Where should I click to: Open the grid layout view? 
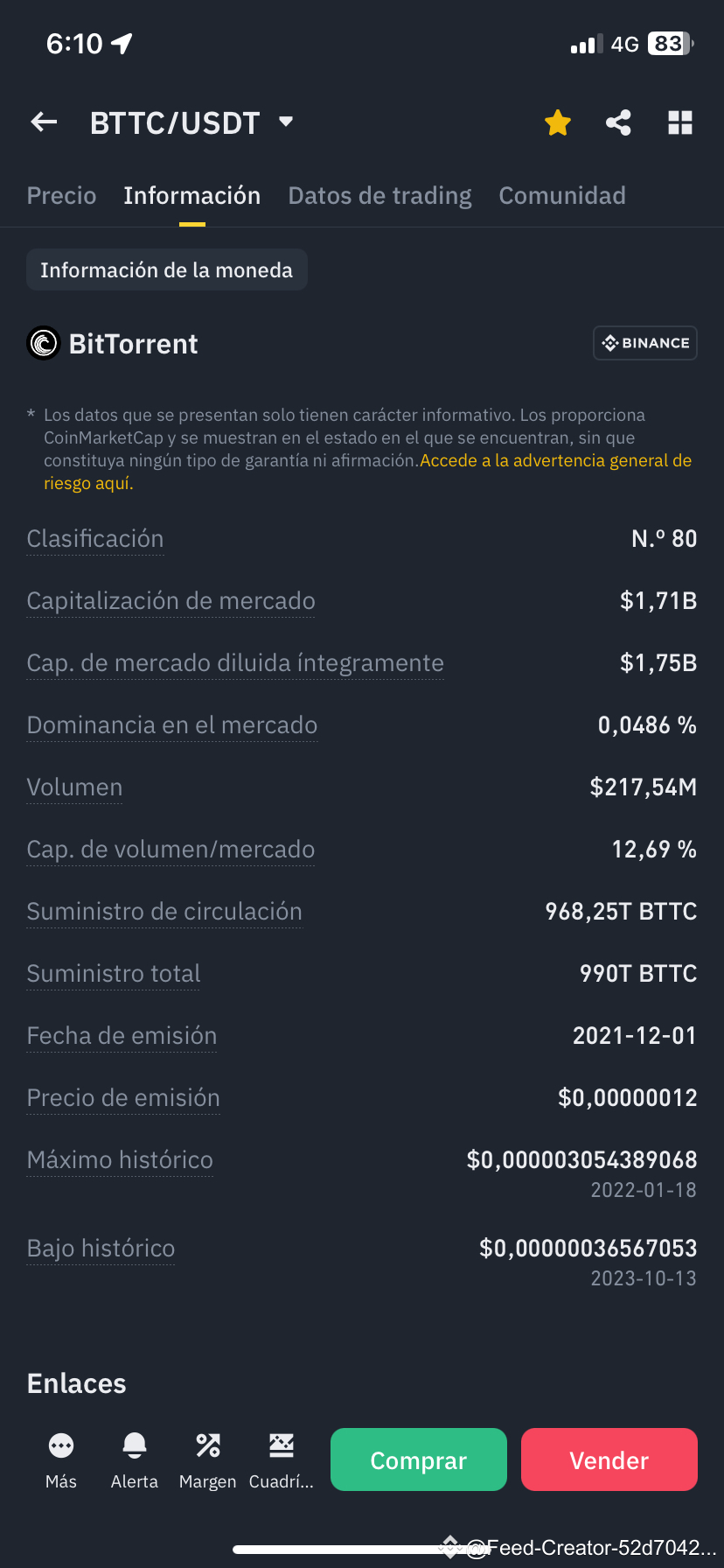680,122
